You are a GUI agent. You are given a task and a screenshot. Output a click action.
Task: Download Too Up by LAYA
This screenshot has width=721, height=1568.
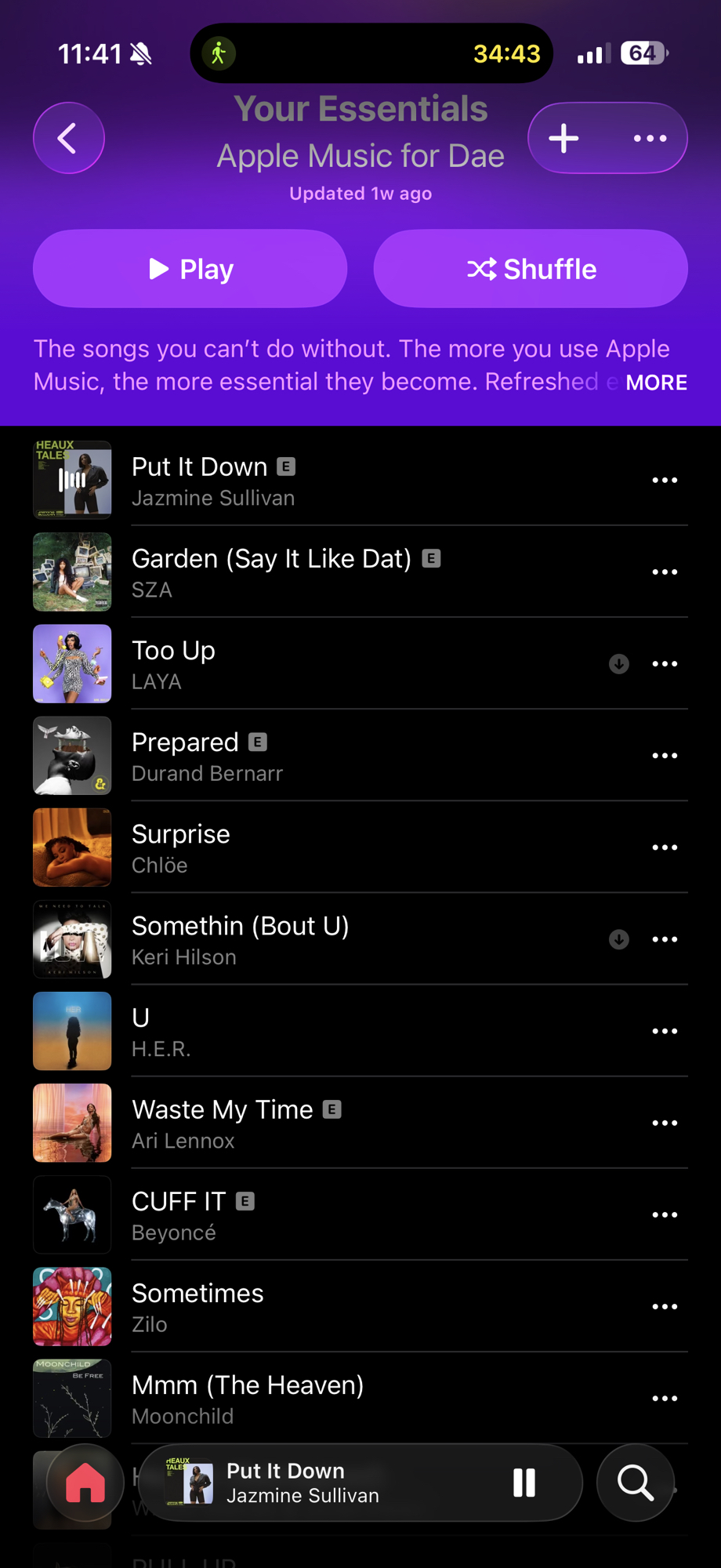coord(619,664)
